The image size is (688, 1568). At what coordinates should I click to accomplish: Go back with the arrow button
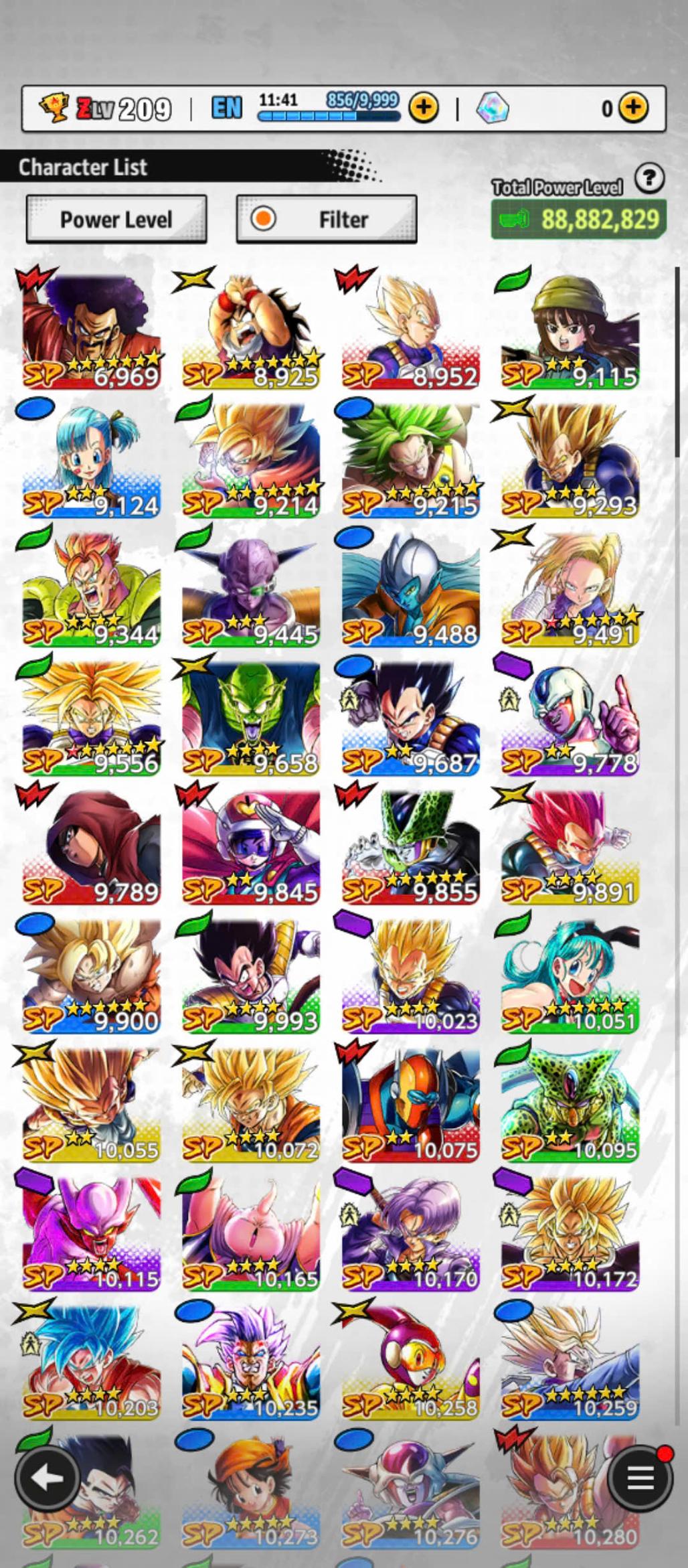coord(47,1478)
